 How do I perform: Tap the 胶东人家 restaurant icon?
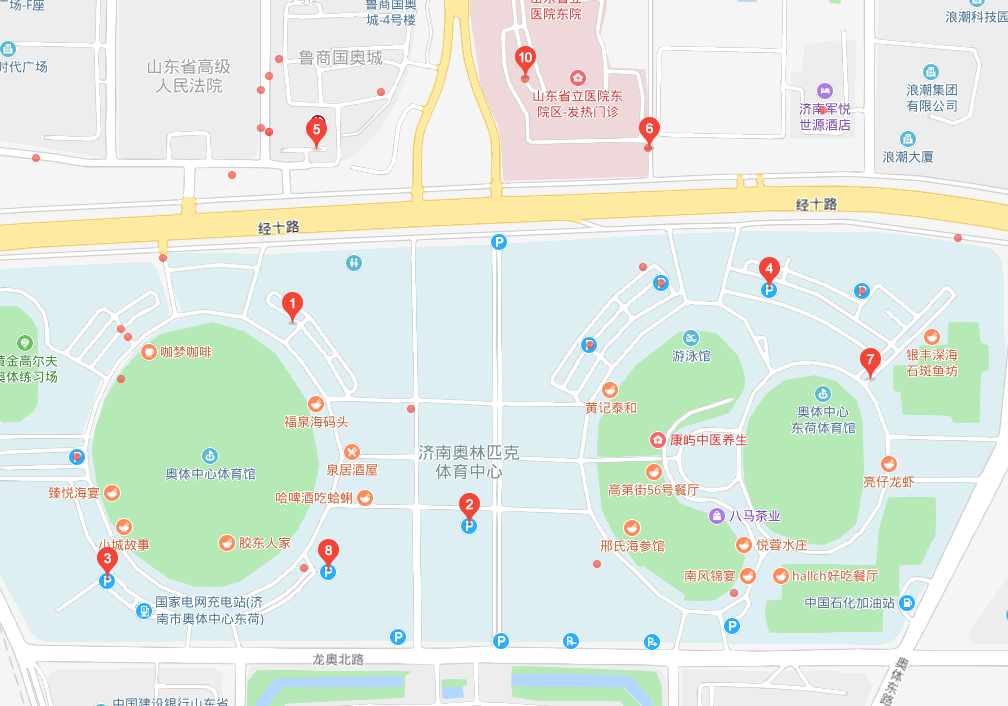click(x=227, y=543)
